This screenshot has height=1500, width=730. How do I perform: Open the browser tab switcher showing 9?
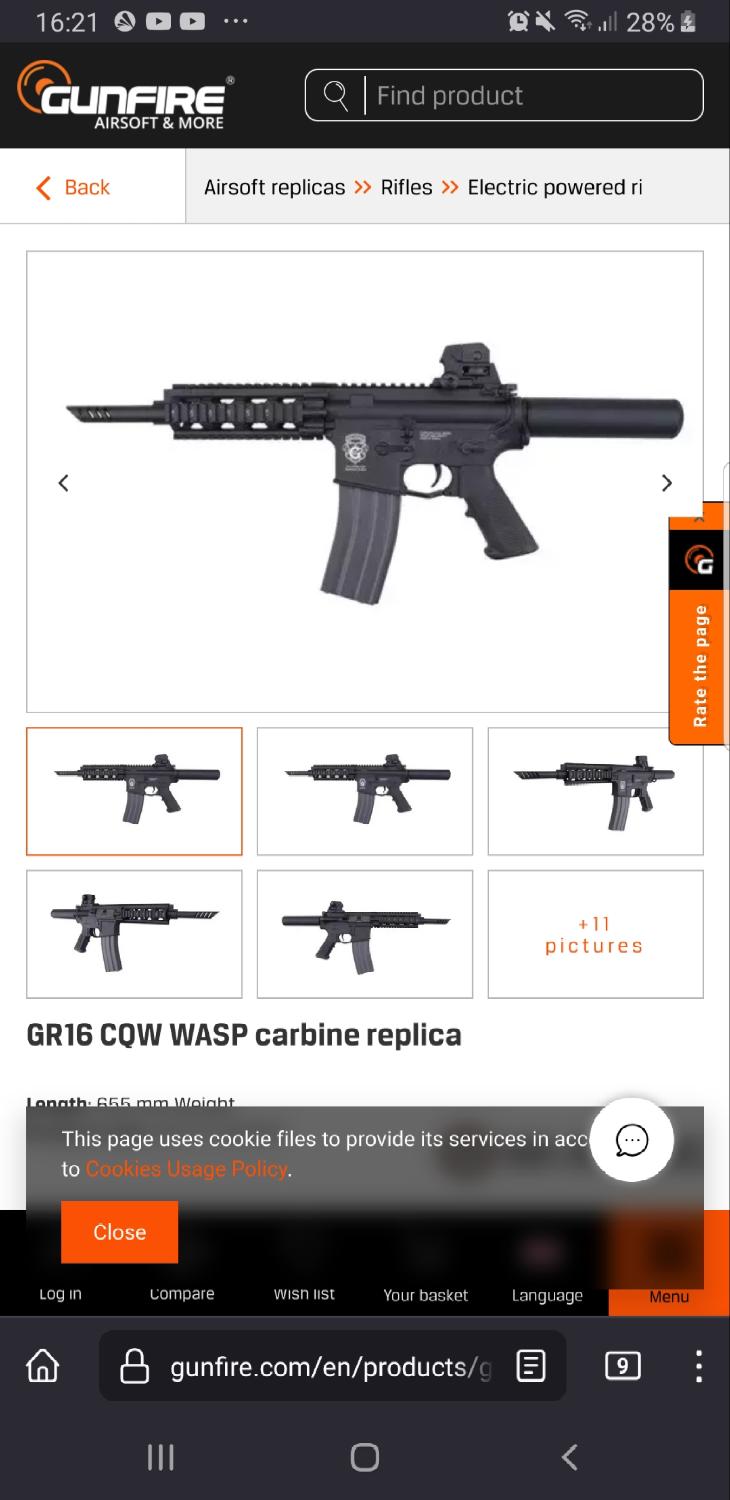[622, 1366]
